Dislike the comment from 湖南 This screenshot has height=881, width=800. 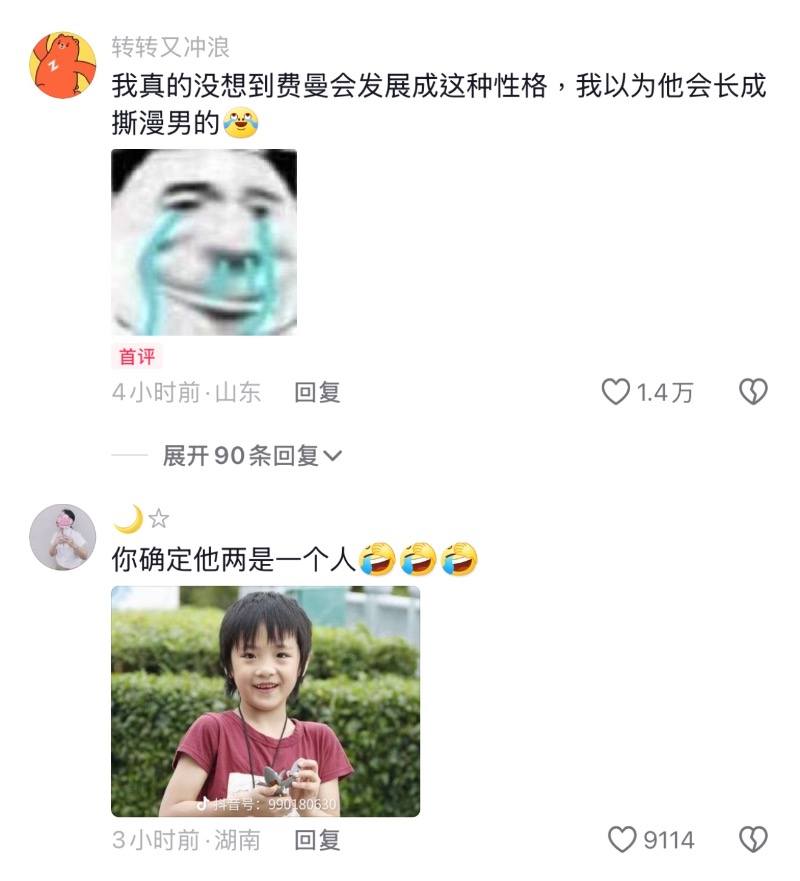752,840
